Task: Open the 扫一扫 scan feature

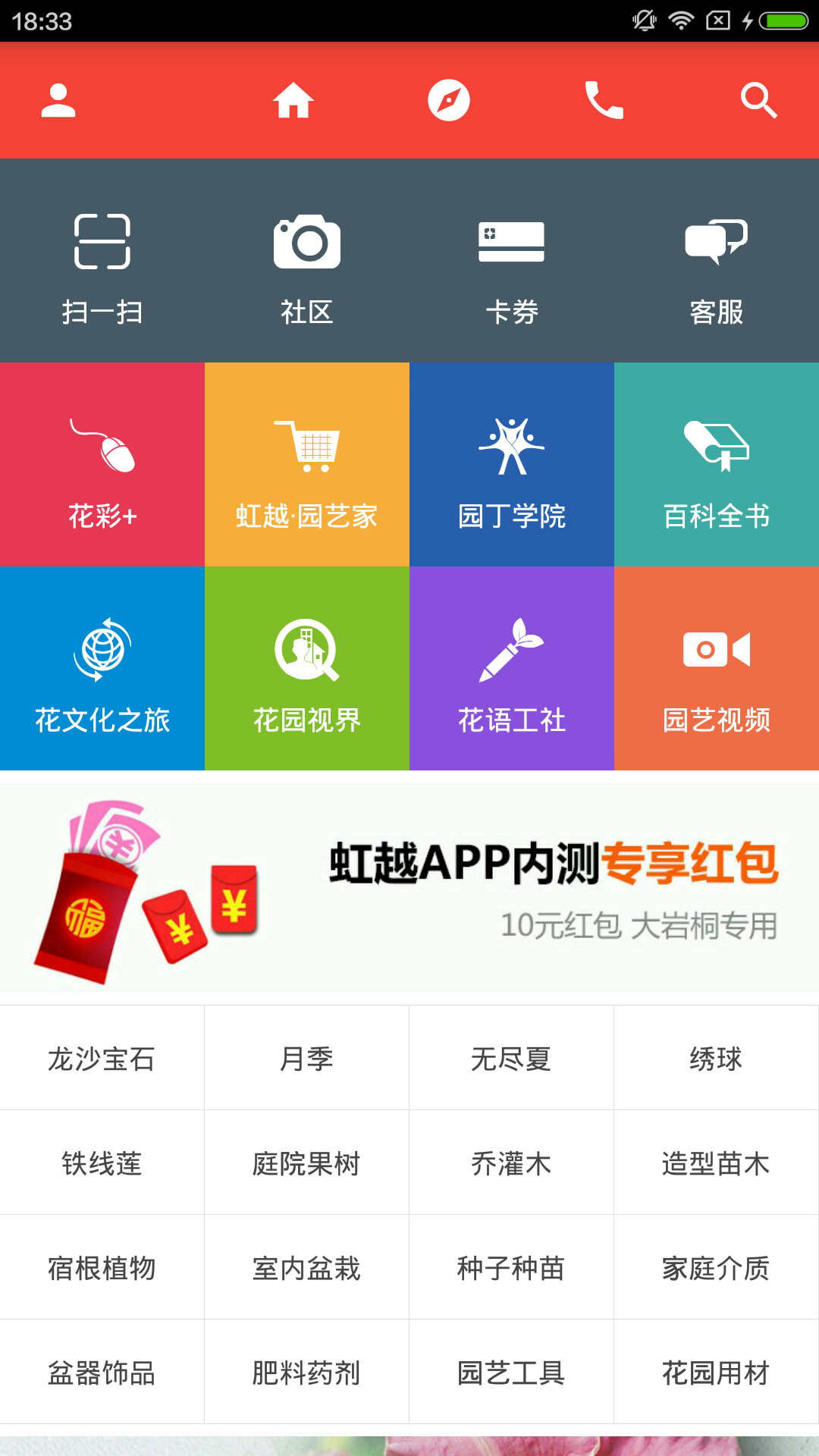Action: [x=102, y=269]
